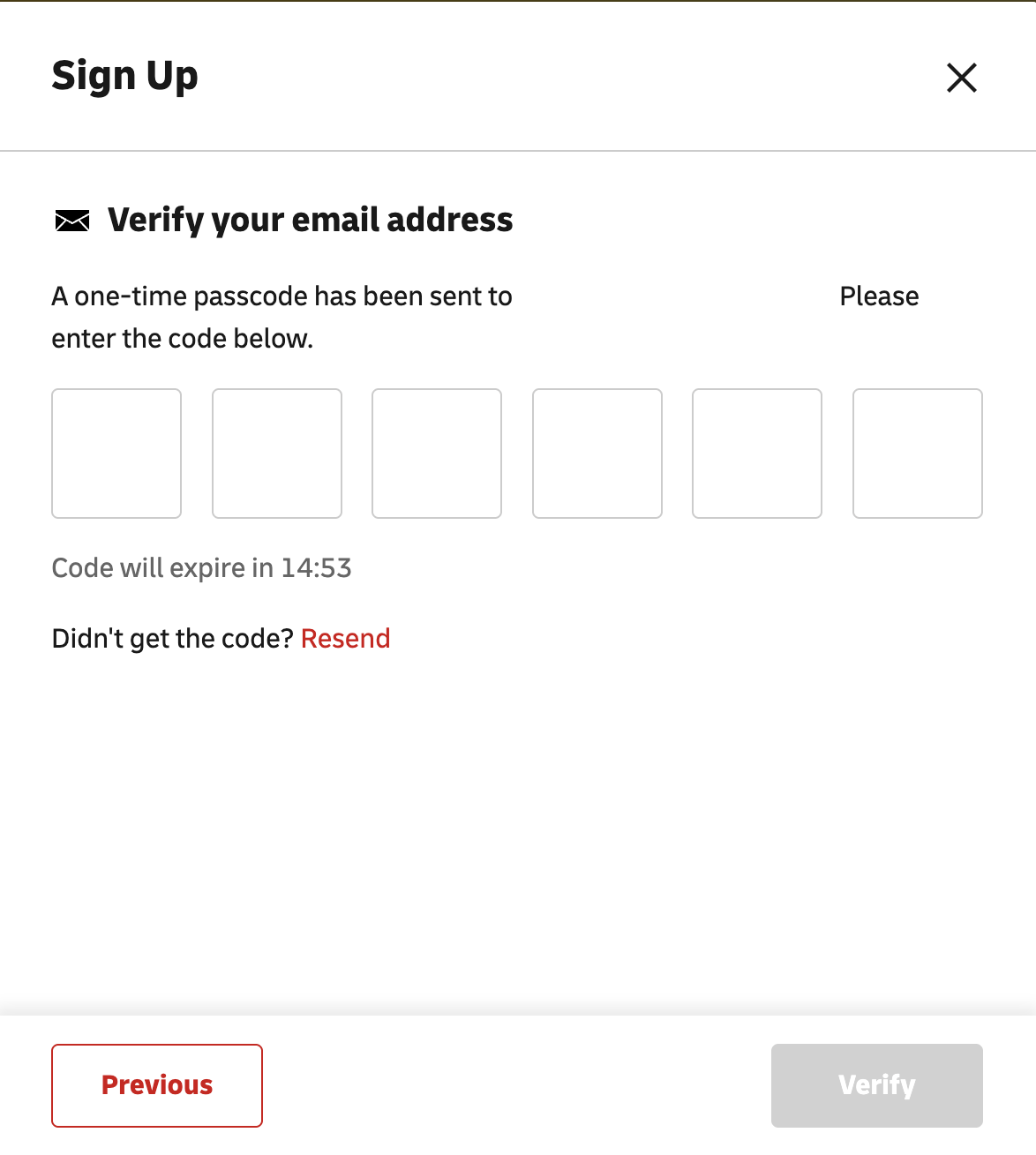
Task: Focus the sixth passcode digit box
Action: click(x=918, y=454)
